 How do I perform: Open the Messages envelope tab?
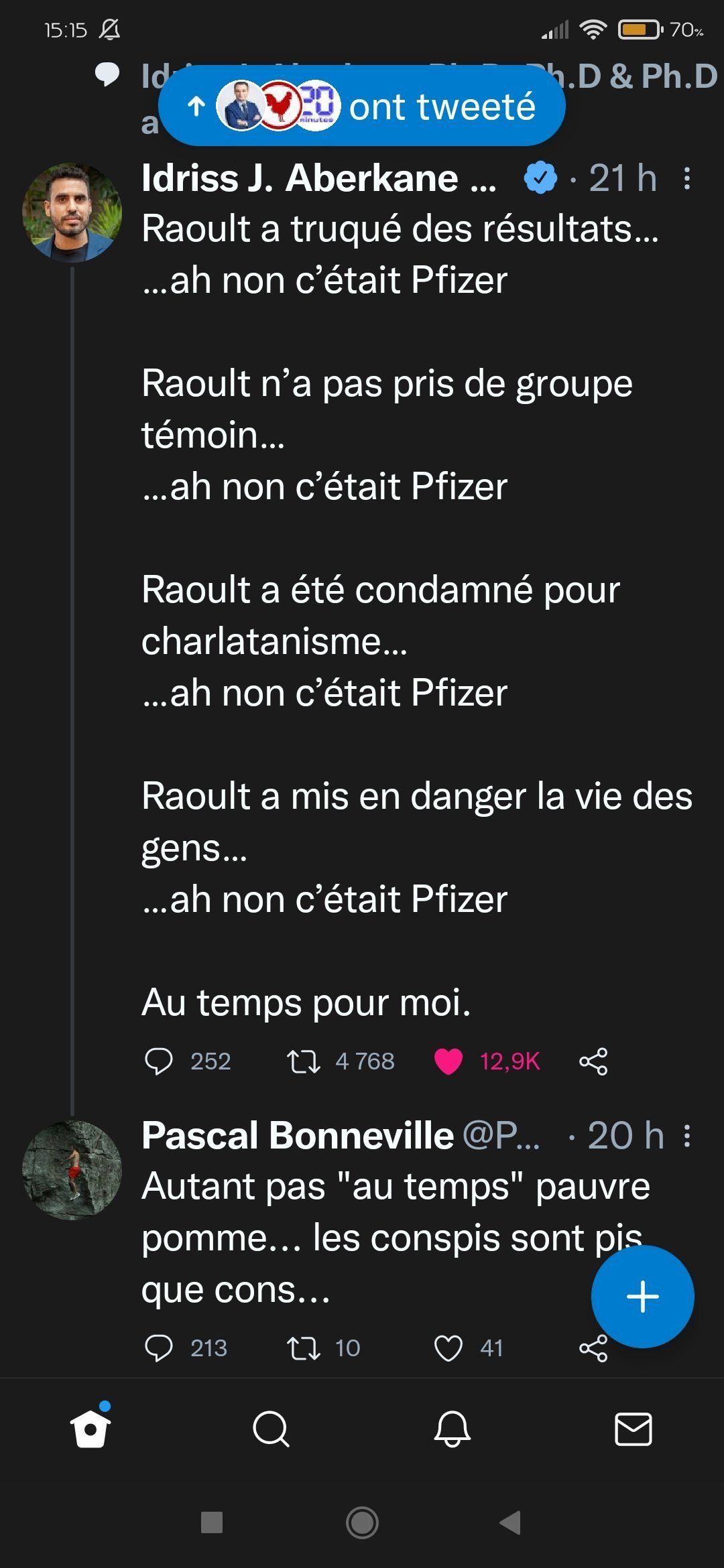coord(633,1429)
